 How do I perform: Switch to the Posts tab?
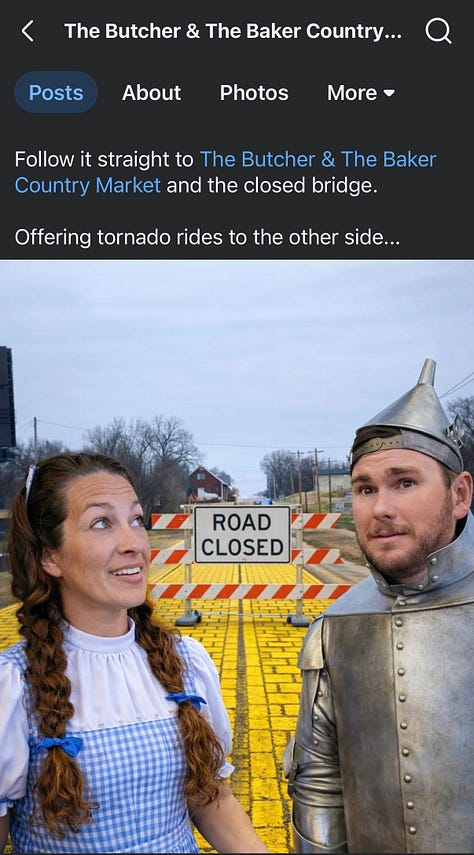point(56,92)
